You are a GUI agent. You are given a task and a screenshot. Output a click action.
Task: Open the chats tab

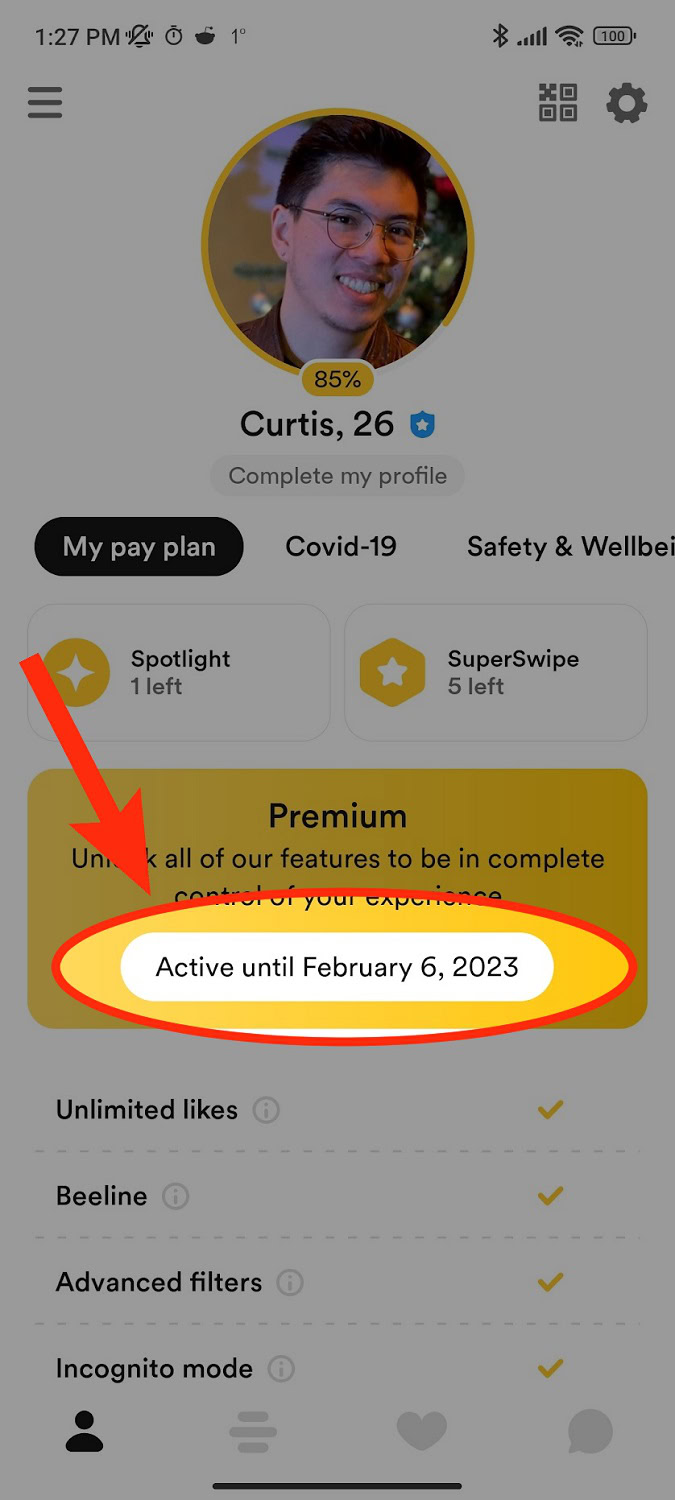coord(590,1432)
